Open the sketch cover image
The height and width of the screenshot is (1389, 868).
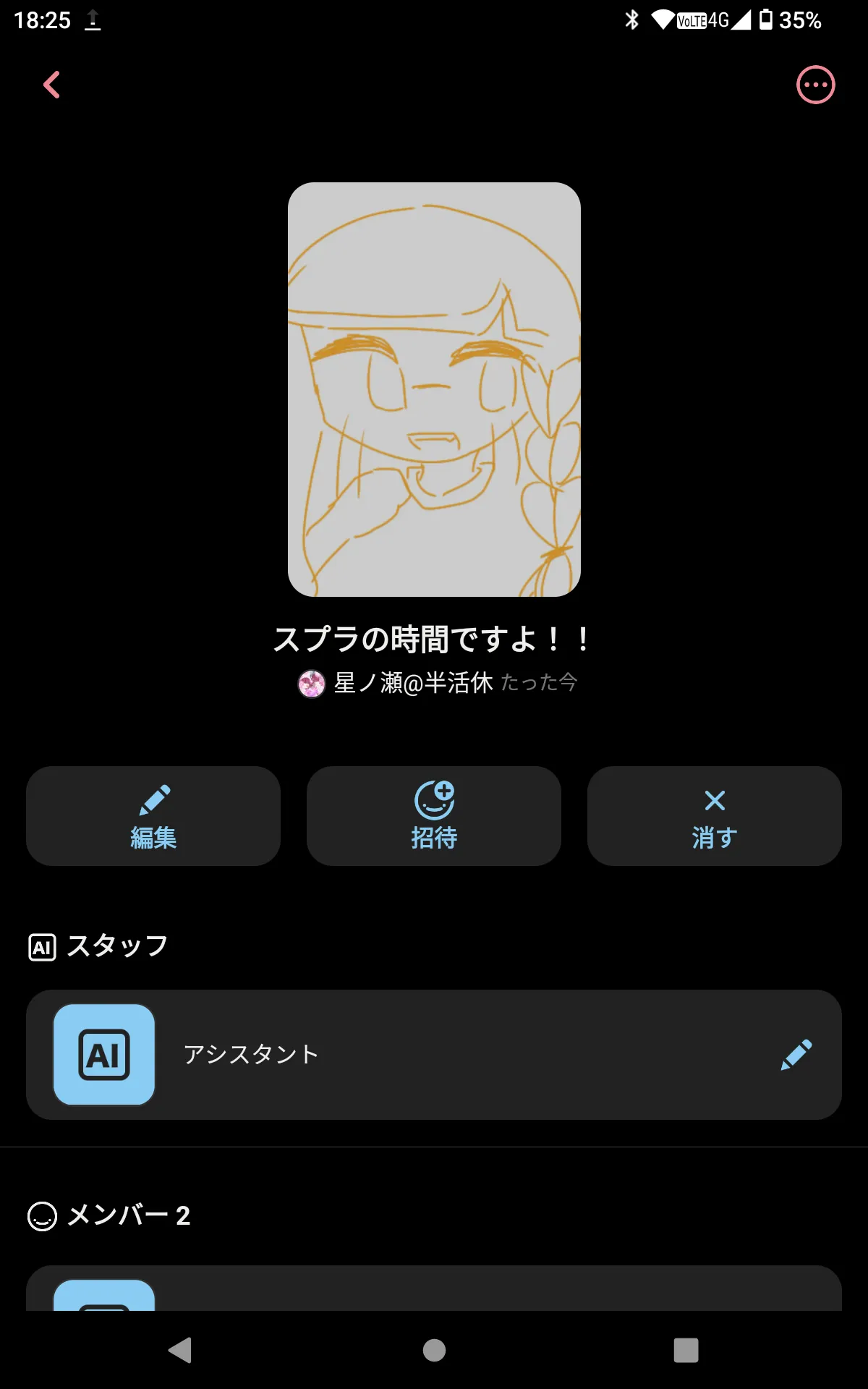point(434,389)
